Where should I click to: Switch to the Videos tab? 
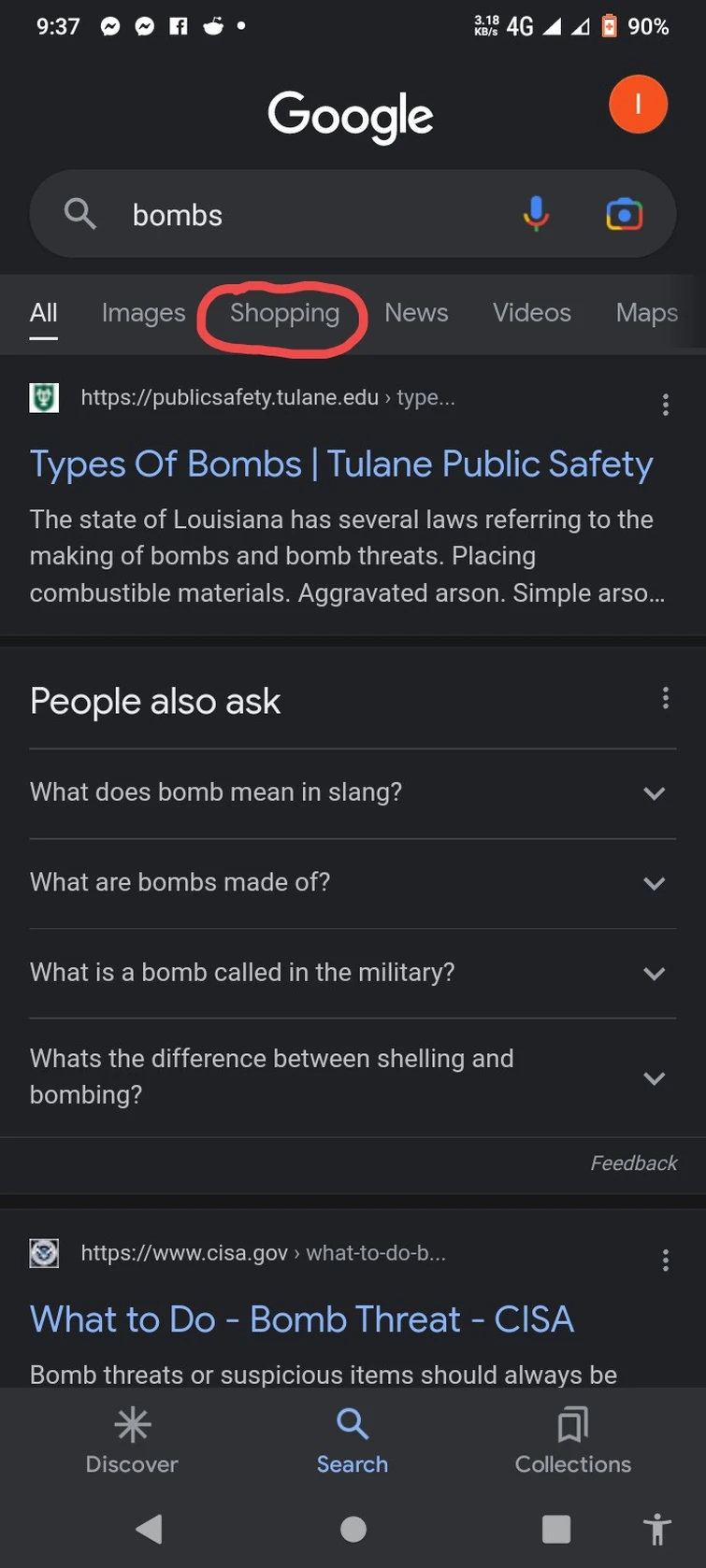[x=531, y=313]
